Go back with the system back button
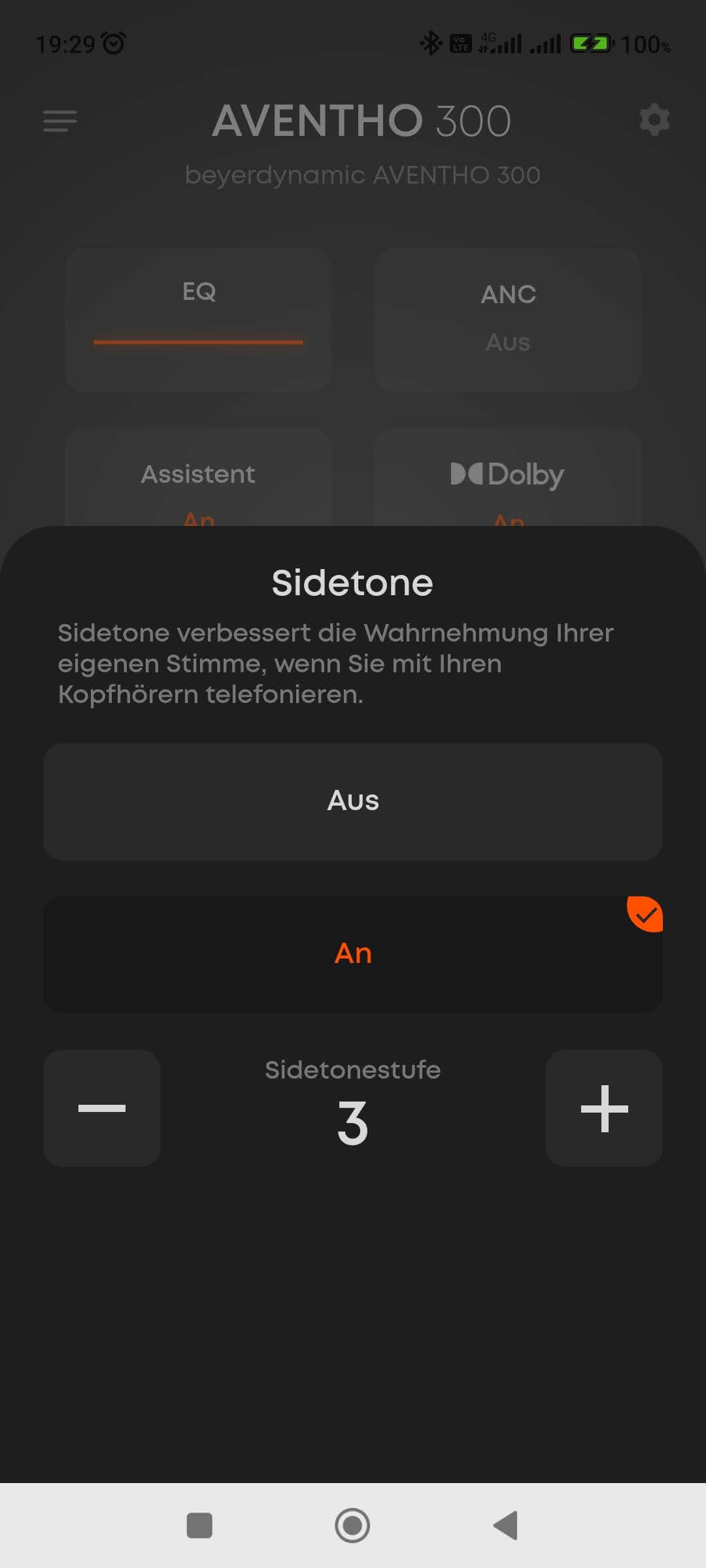 coord(505,1526)
